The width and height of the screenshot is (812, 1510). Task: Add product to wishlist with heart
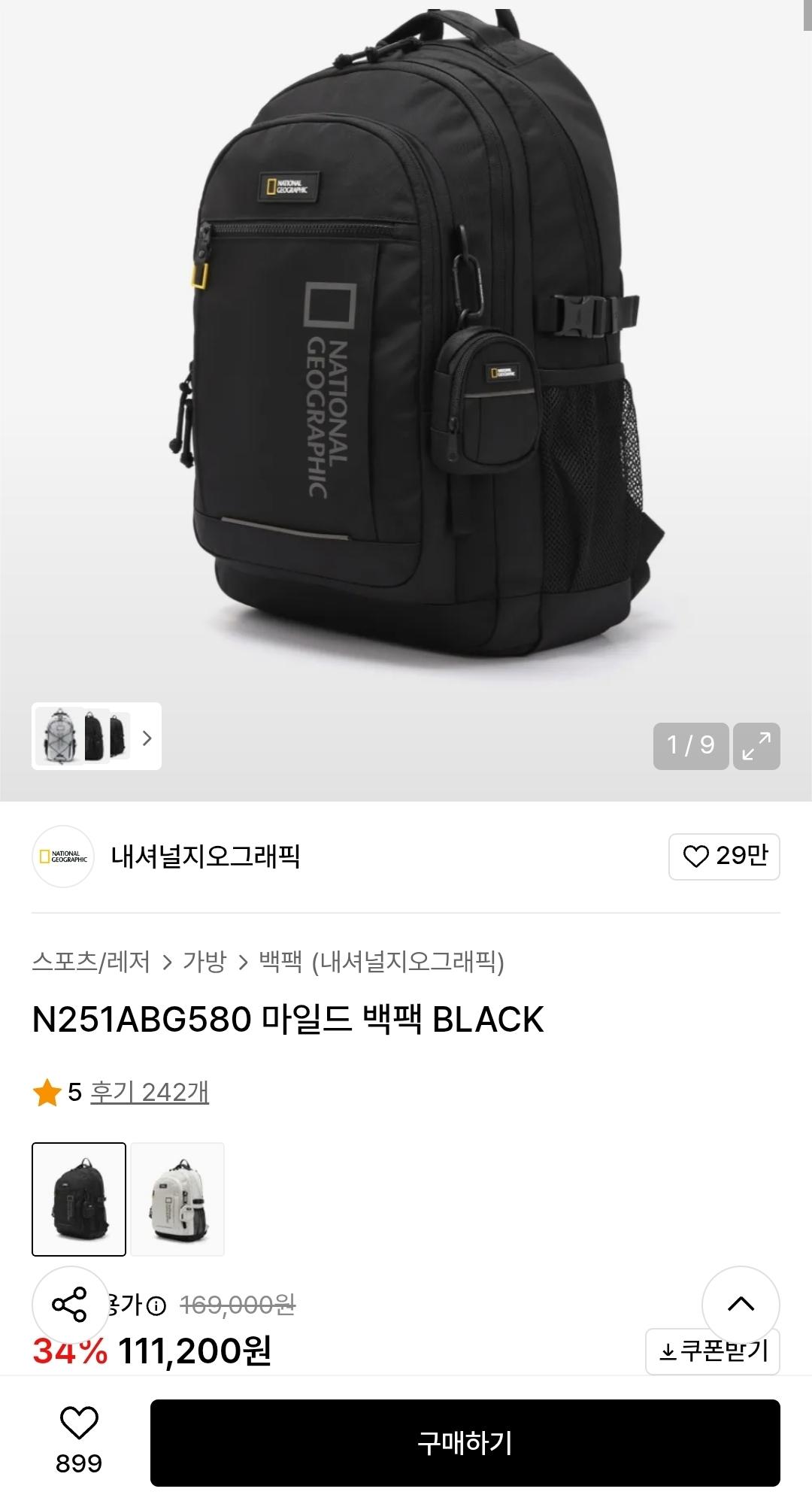tap(79, 1424)
